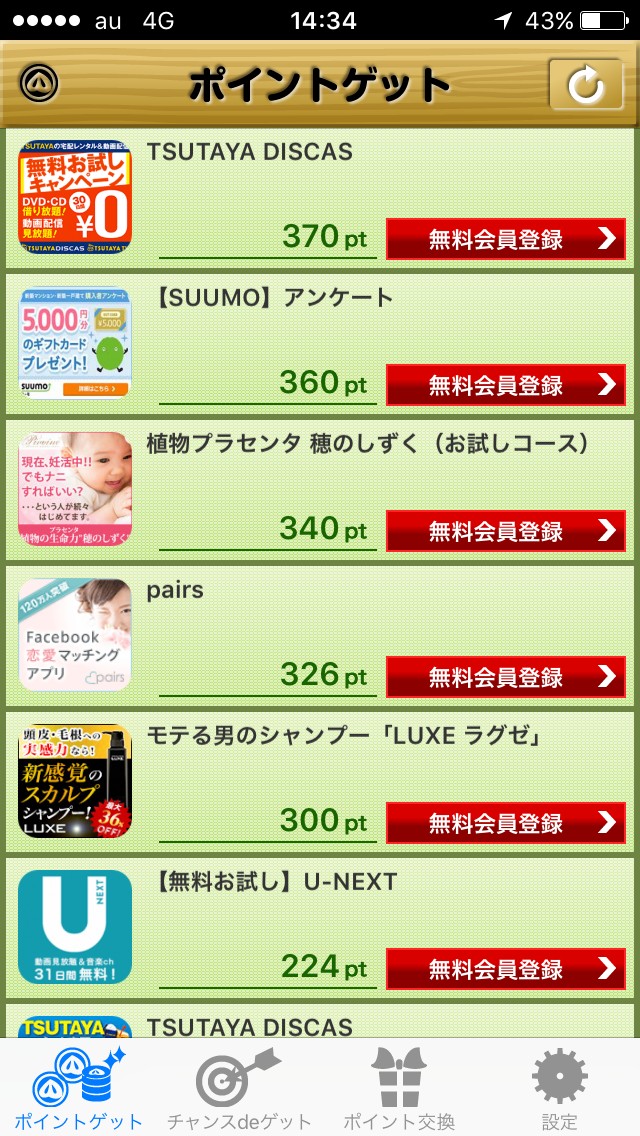Register for the 【SUUMO】アンケート offer
The image size is (640, 1136).
tap(506, 385)
